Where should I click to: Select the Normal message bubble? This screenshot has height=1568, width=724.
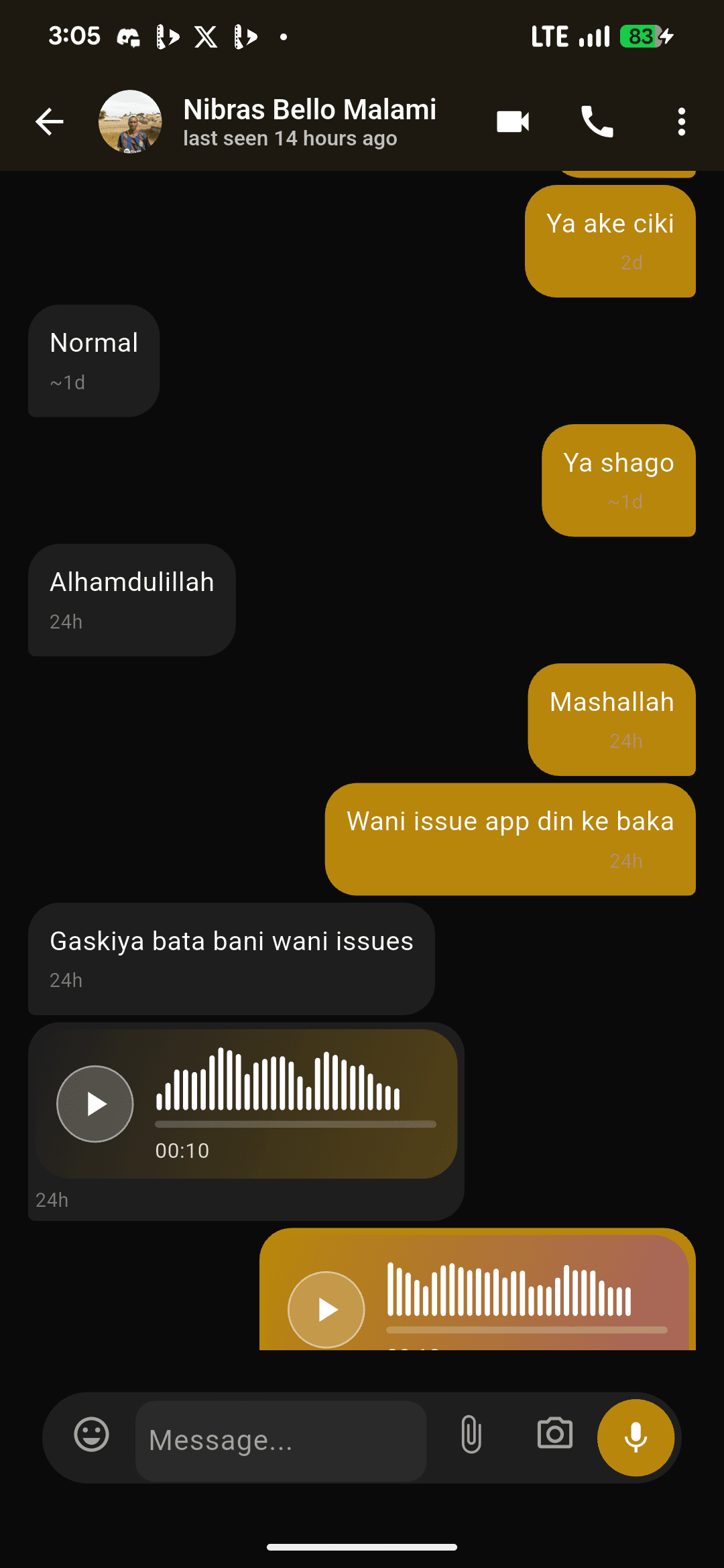pos(93,343)
